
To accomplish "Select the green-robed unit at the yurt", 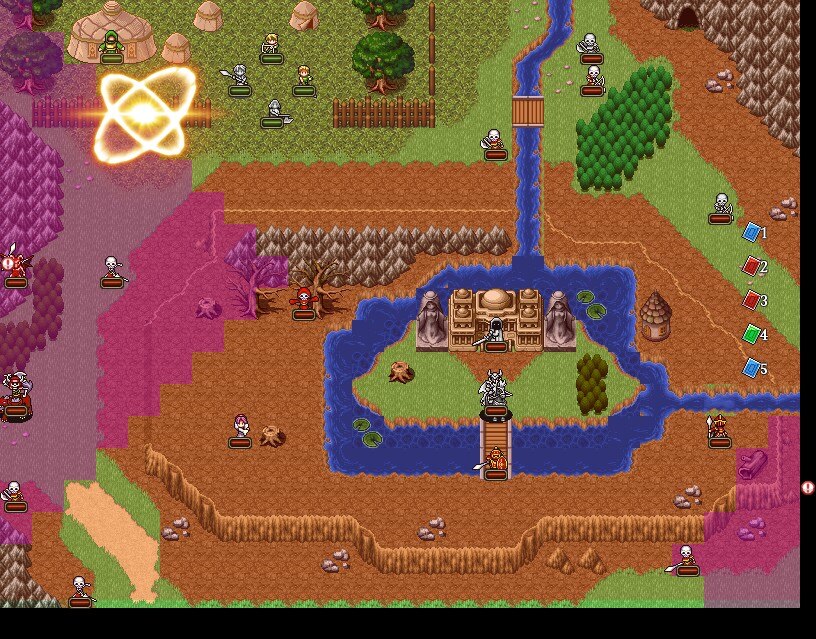I will click(x=112, y=43).
